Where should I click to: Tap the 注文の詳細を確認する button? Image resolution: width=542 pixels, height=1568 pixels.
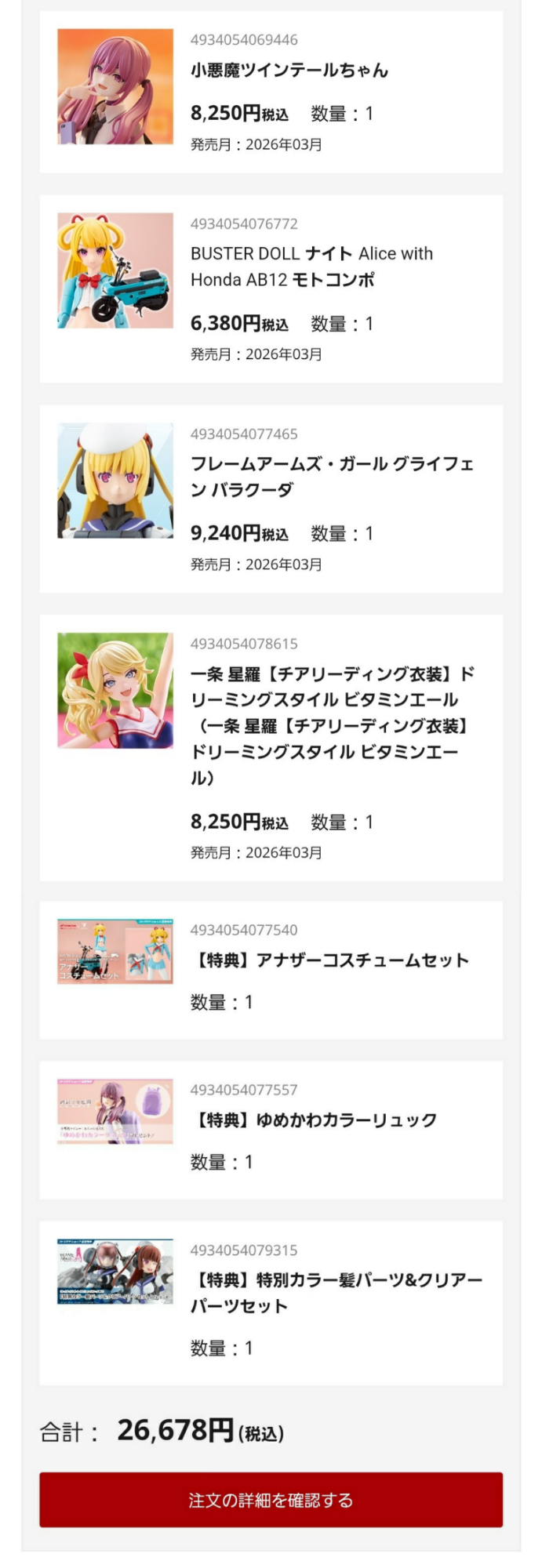[271, 1499]
